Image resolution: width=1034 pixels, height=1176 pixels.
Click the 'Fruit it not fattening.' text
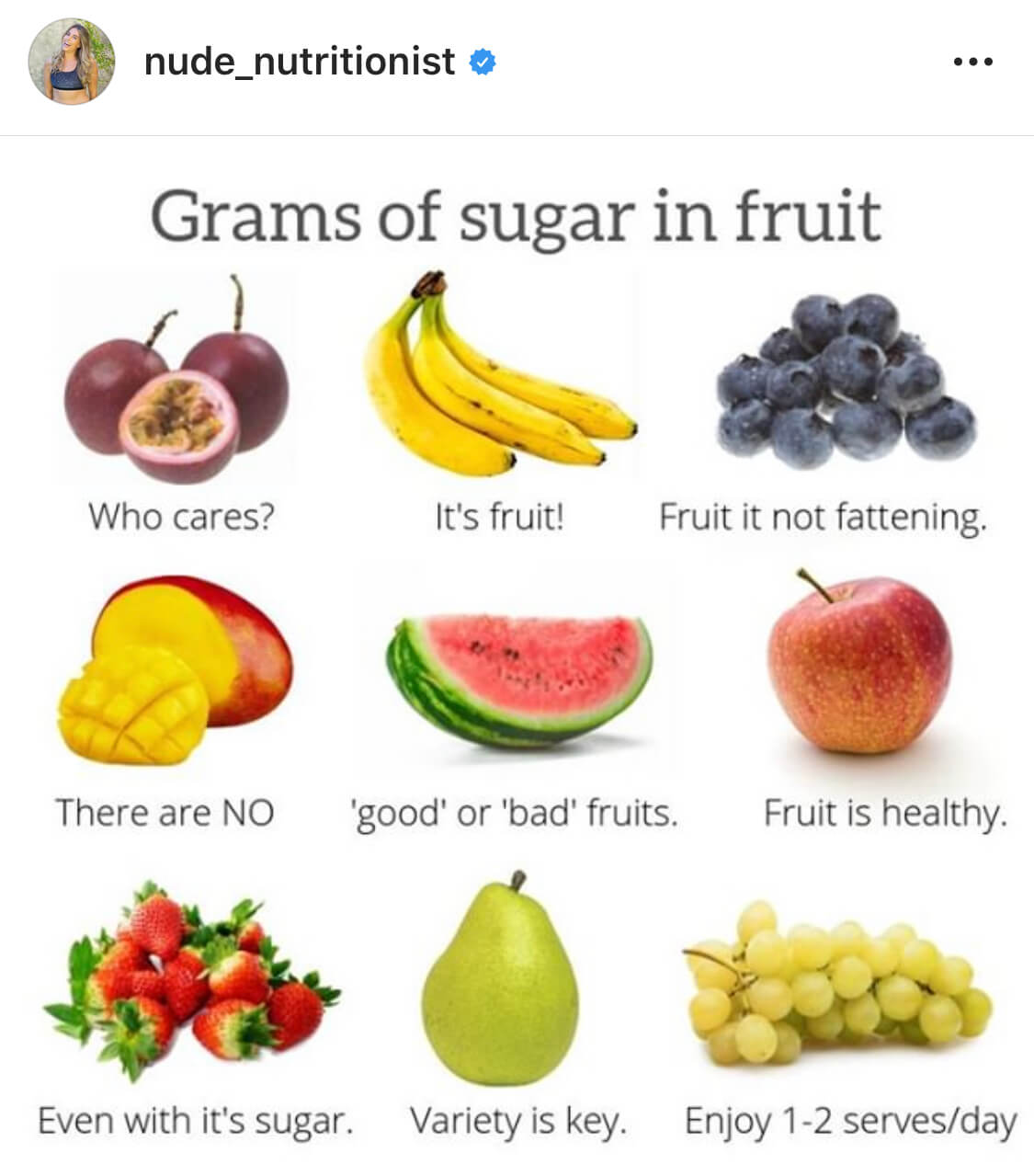point(823,518)
